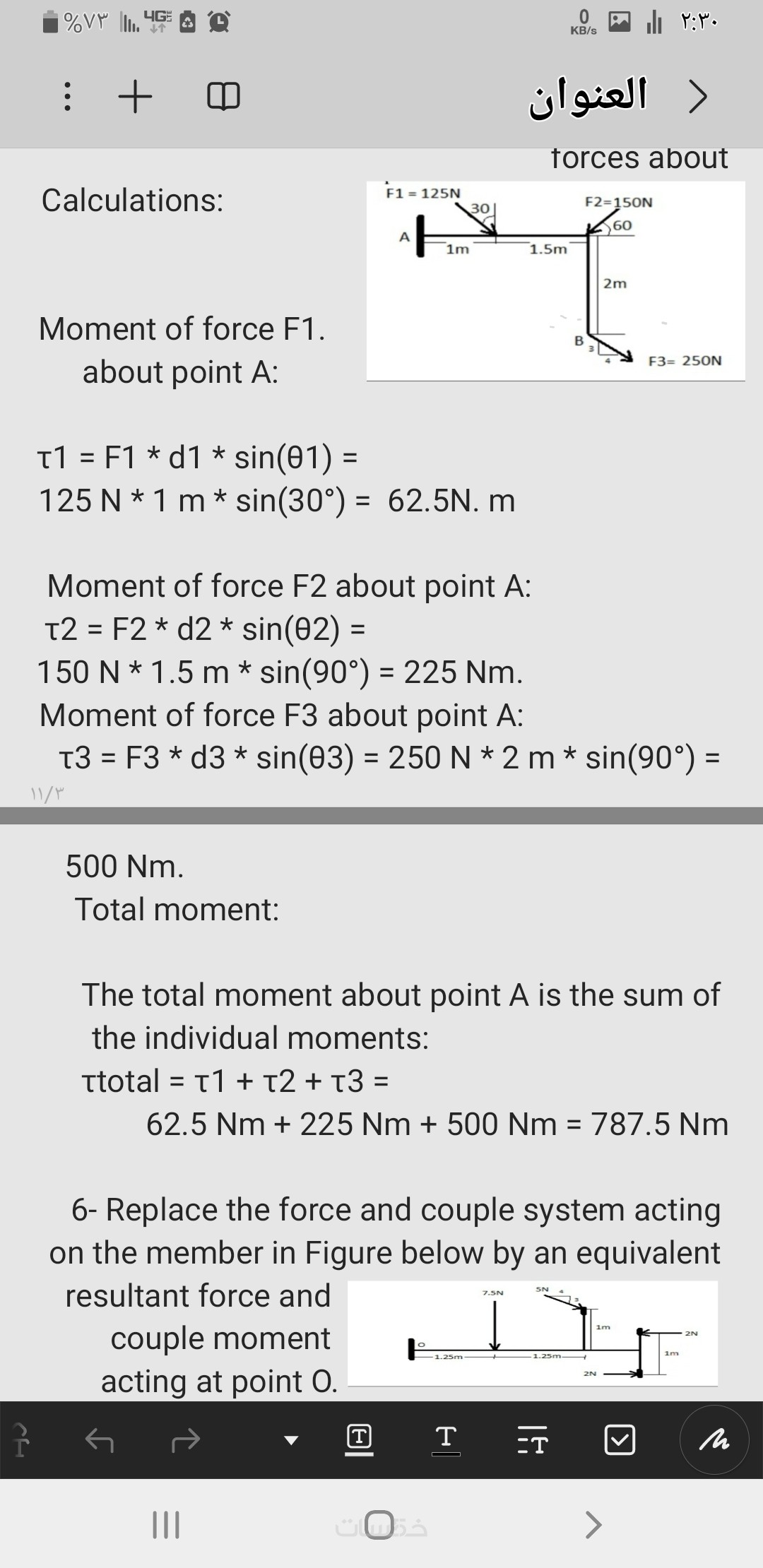763x1568 pixels.
Task: Adjust the text size option
Action: coord(533,1440)
